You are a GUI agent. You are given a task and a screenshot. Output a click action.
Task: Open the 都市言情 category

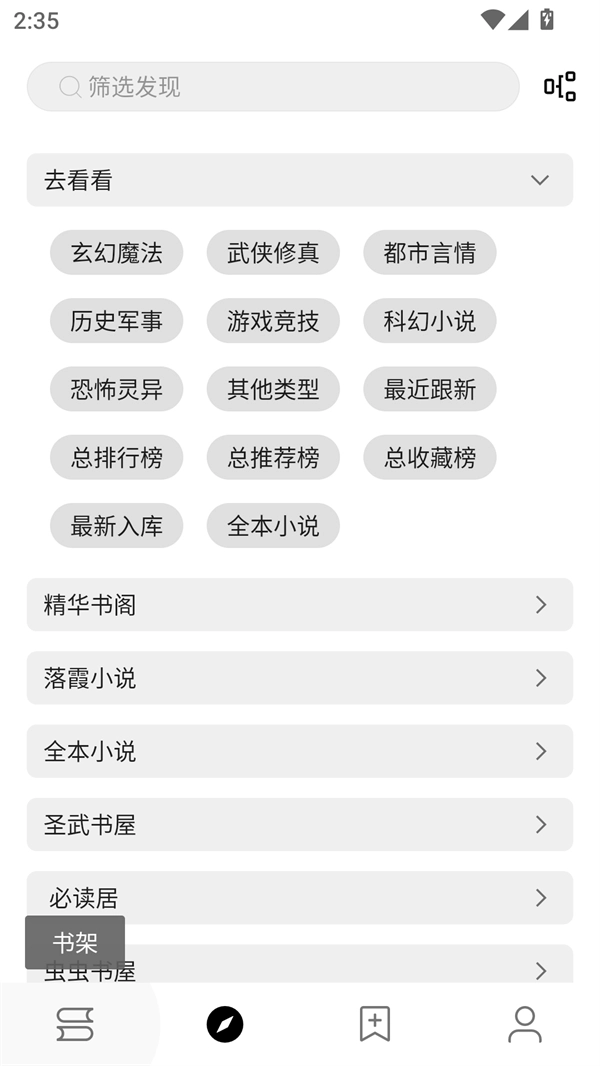tap(429, 253)
